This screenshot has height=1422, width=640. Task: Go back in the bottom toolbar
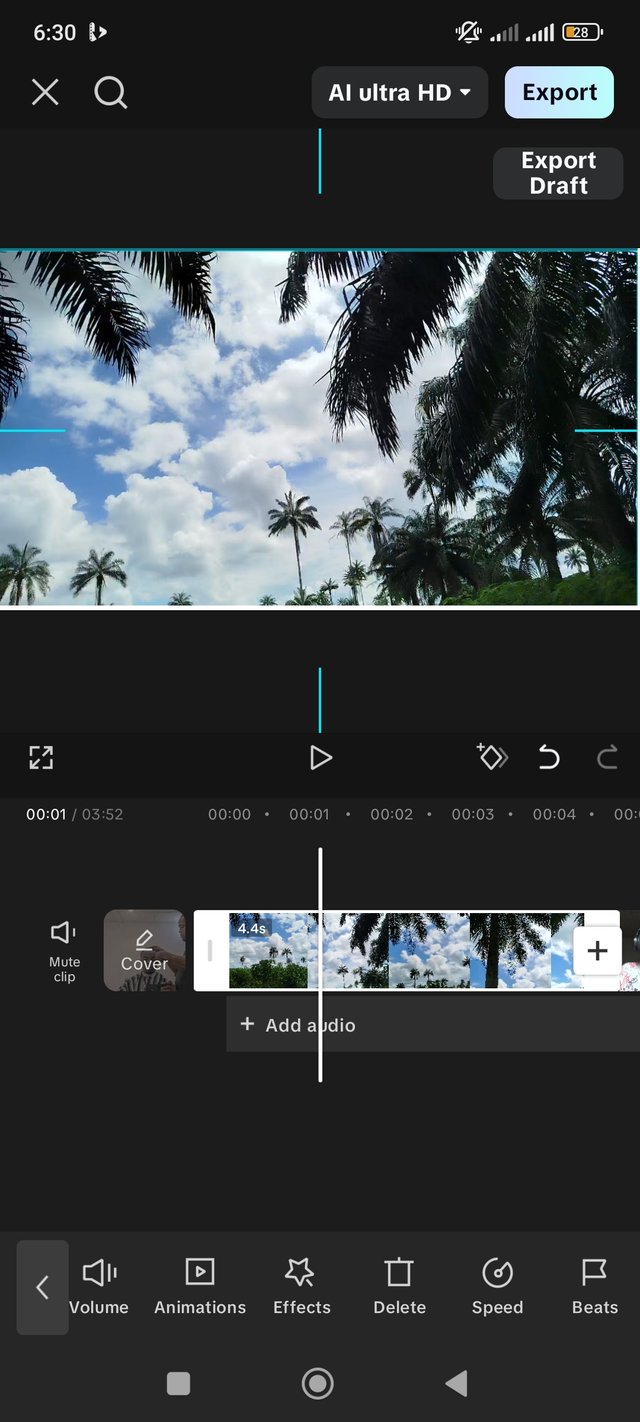pos(42,1287)
